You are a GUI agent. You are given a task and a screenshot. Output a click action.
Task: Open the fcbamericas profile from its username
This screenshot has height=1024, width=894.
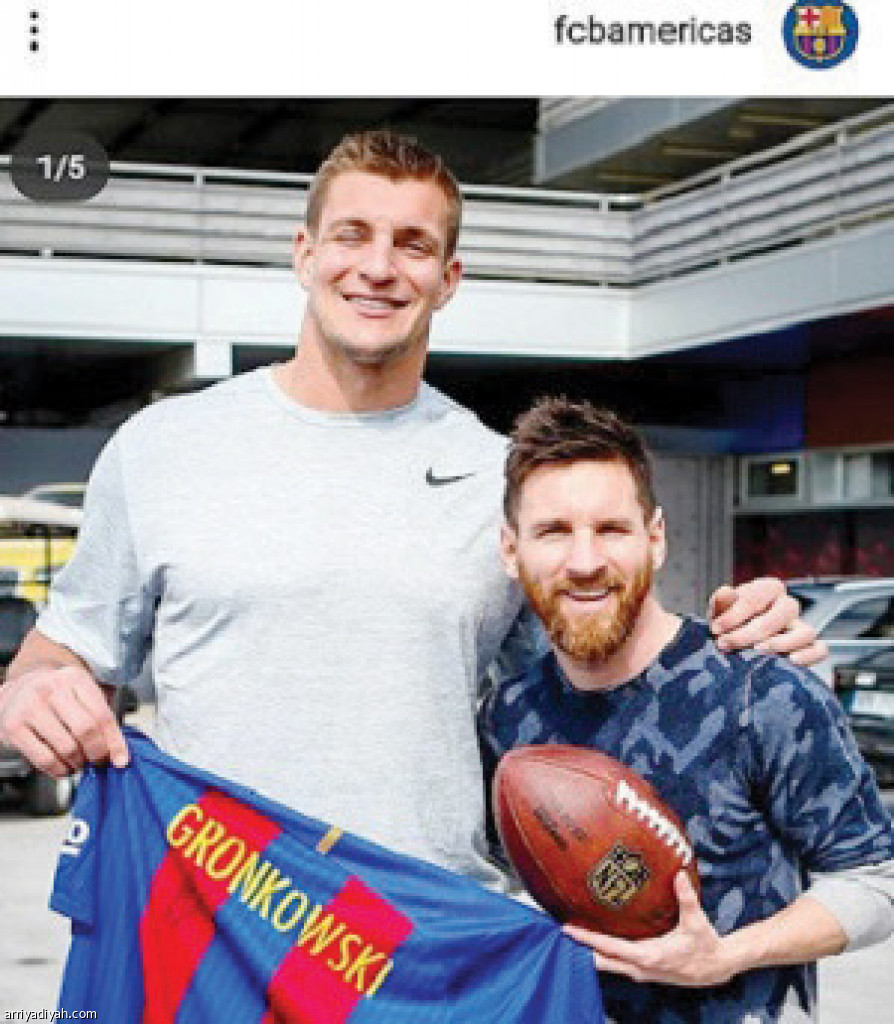coord(652,30)
